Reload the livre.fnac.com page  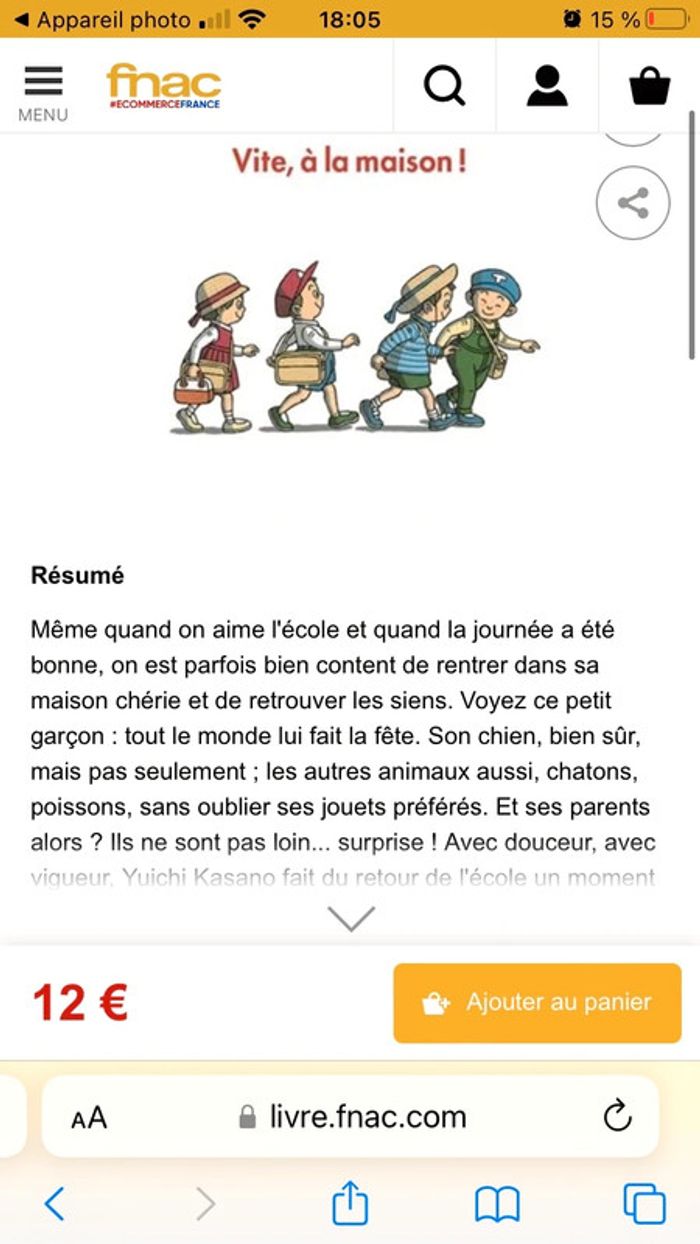point(618,1116)
